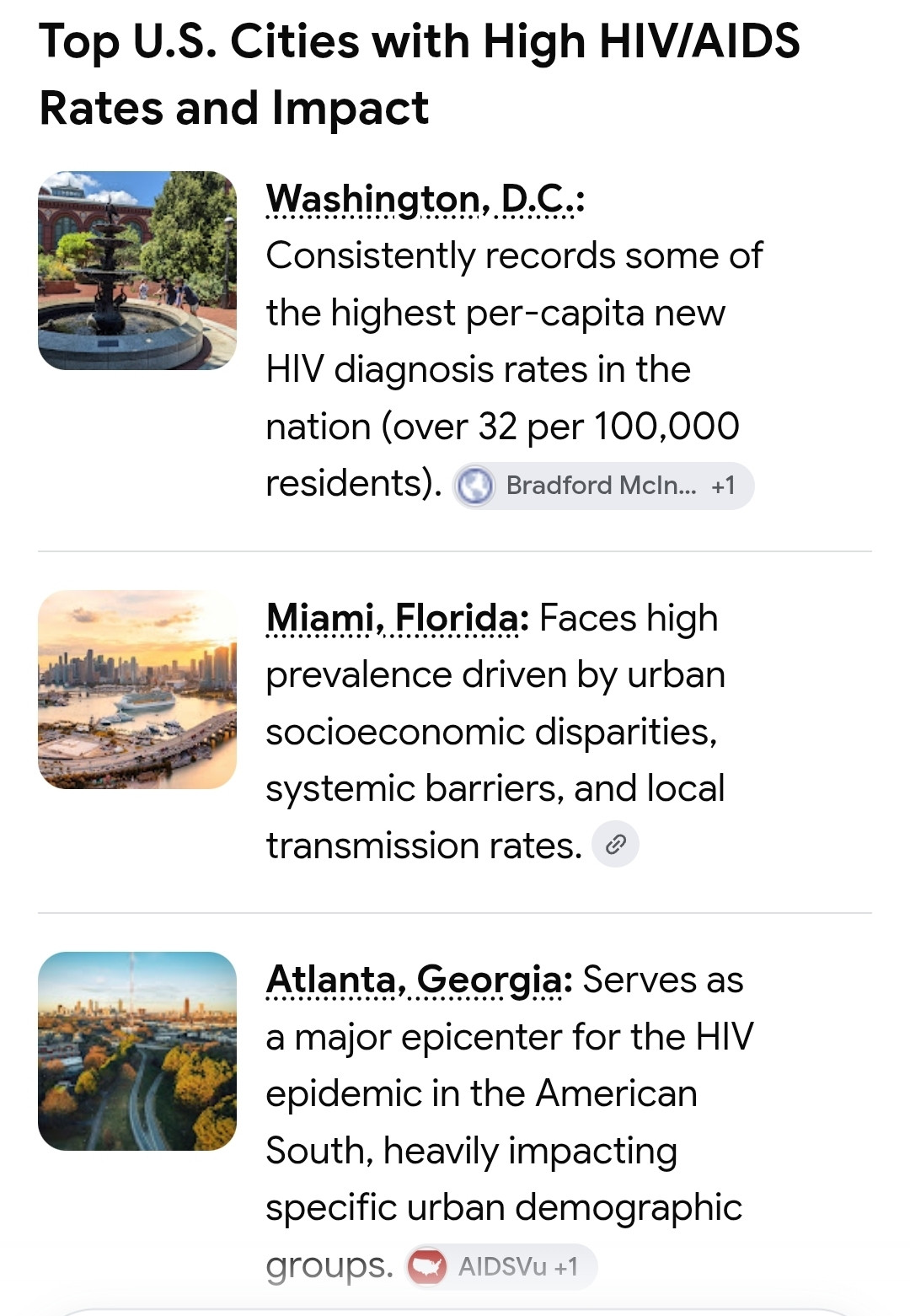Open the Washington, D.C. fountain thumbnail

coord(137,271)
